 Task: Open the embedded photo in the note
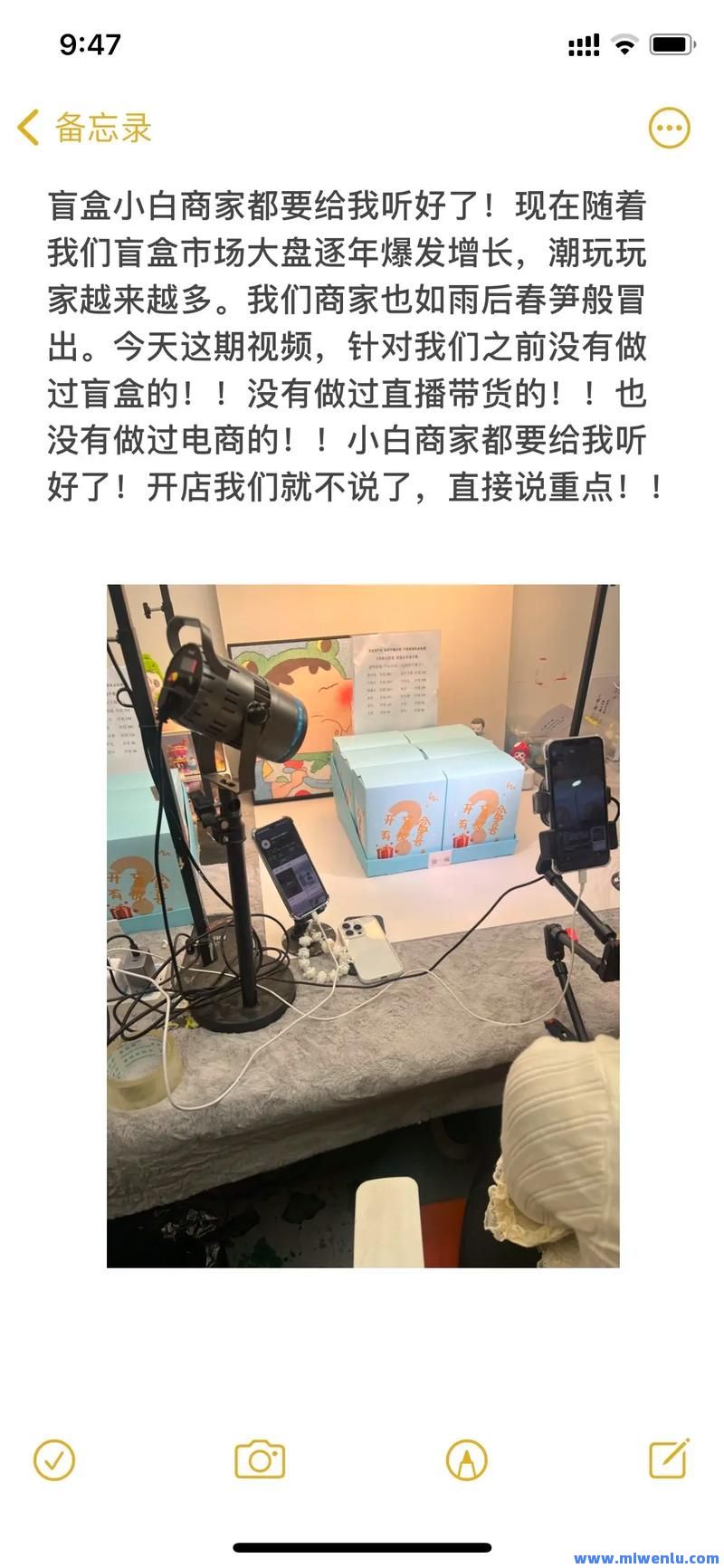(363, 925)
